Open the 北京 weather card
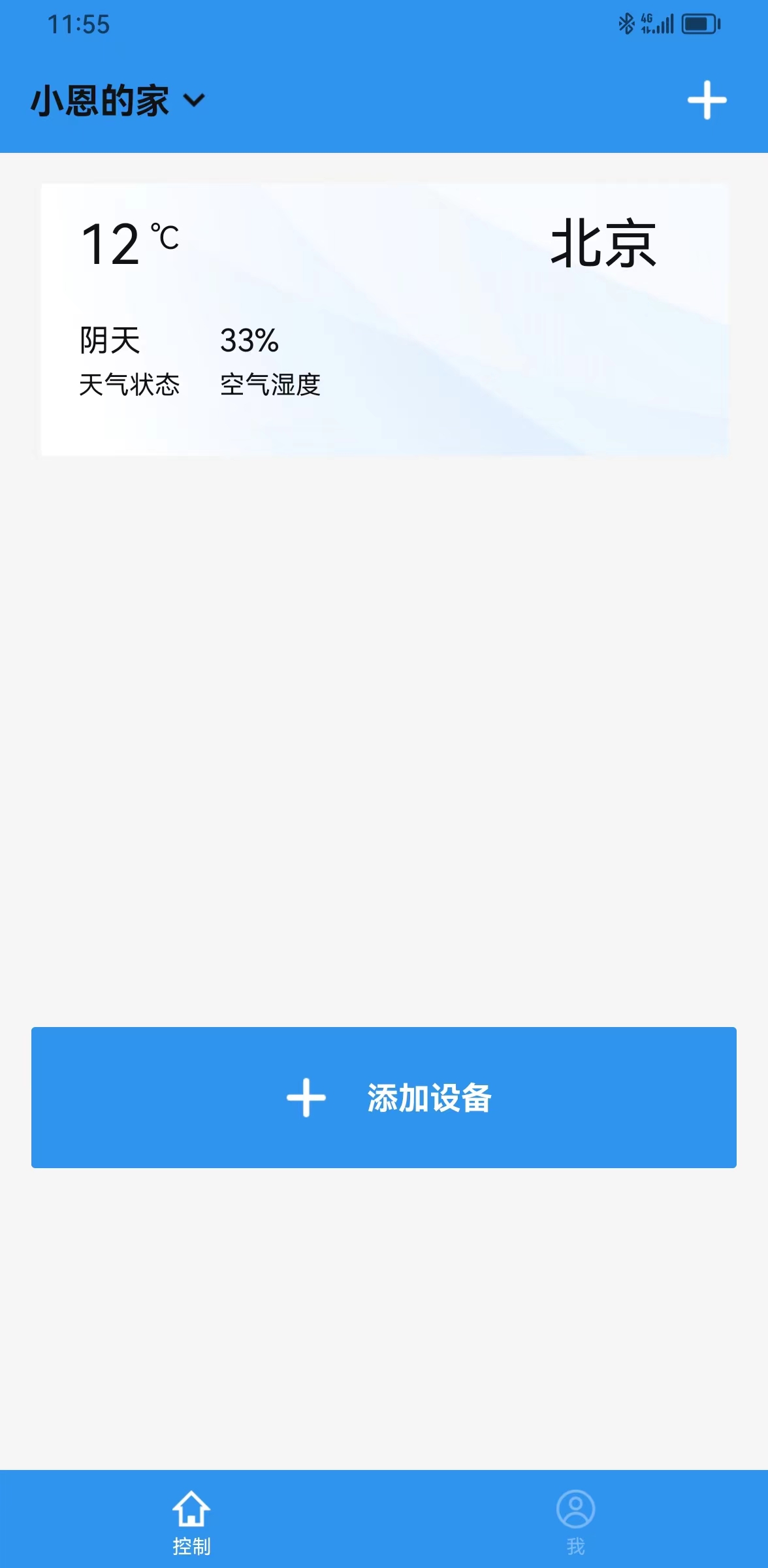The width and height of the screenshot is (768, 1568). 384,319
